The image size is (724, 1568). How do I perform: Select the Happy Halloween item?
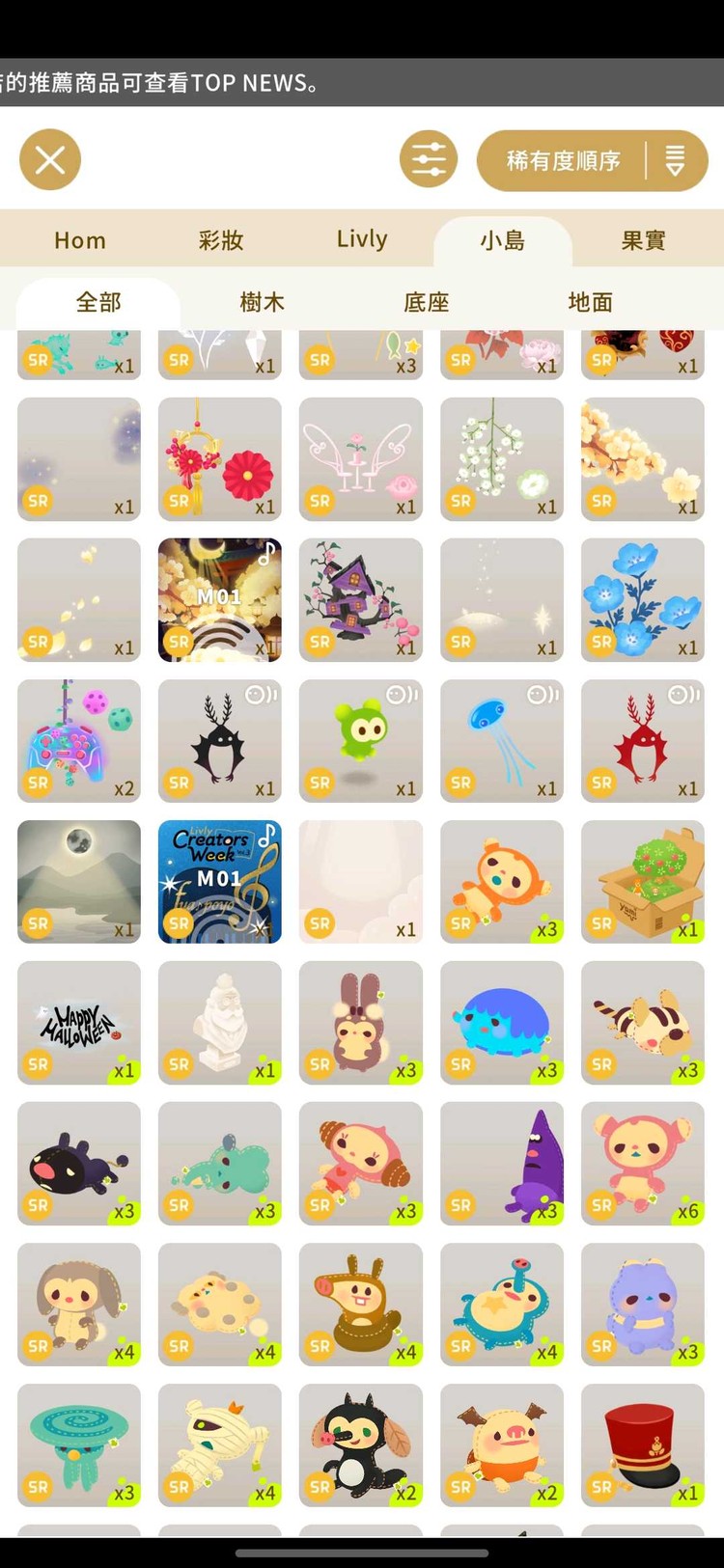point(79,1023)
